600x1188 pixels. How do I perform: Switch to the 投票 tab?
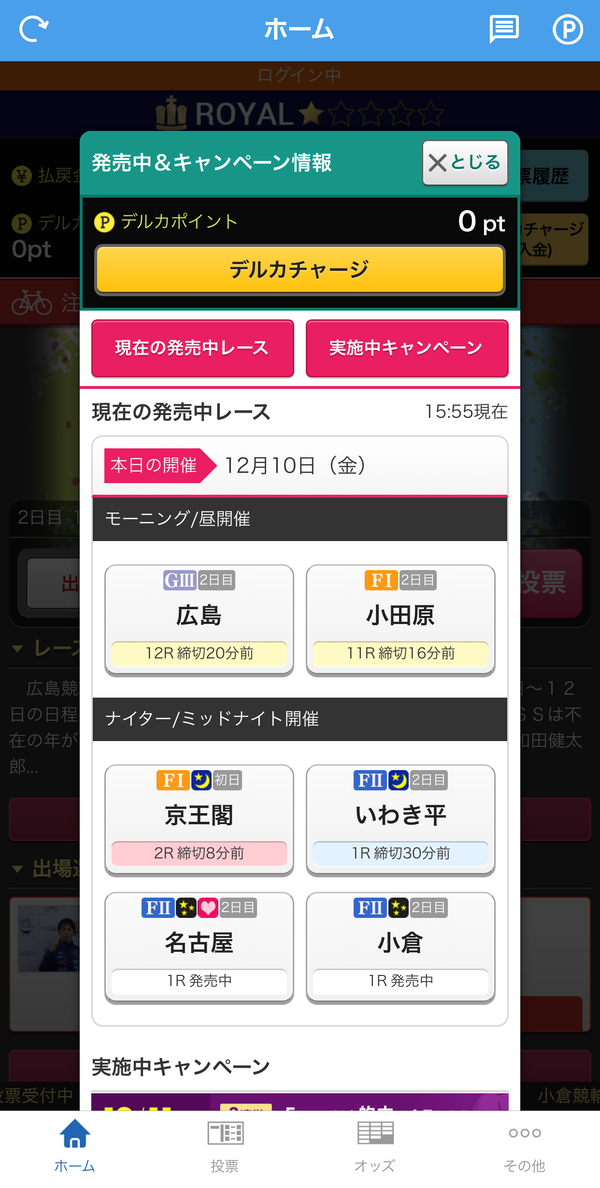pos(225,1147)
